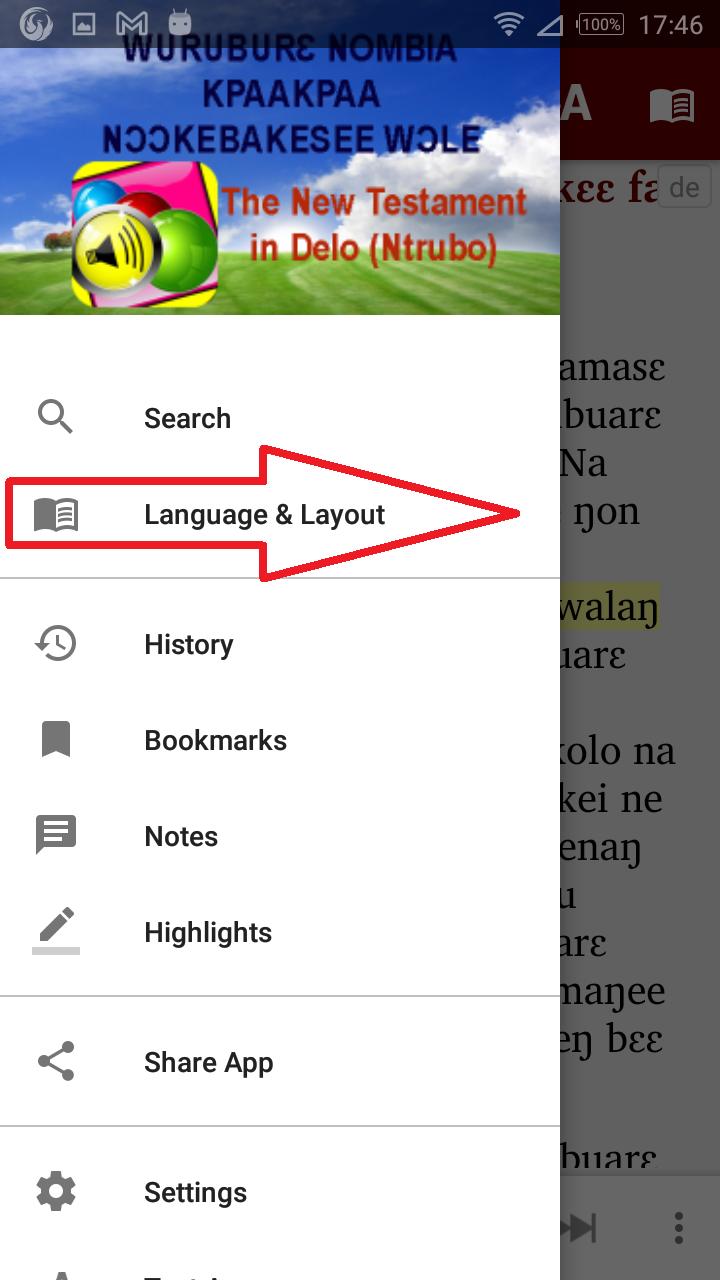View Highlights
Screen dimensions: 720x1280
[280, 932]
